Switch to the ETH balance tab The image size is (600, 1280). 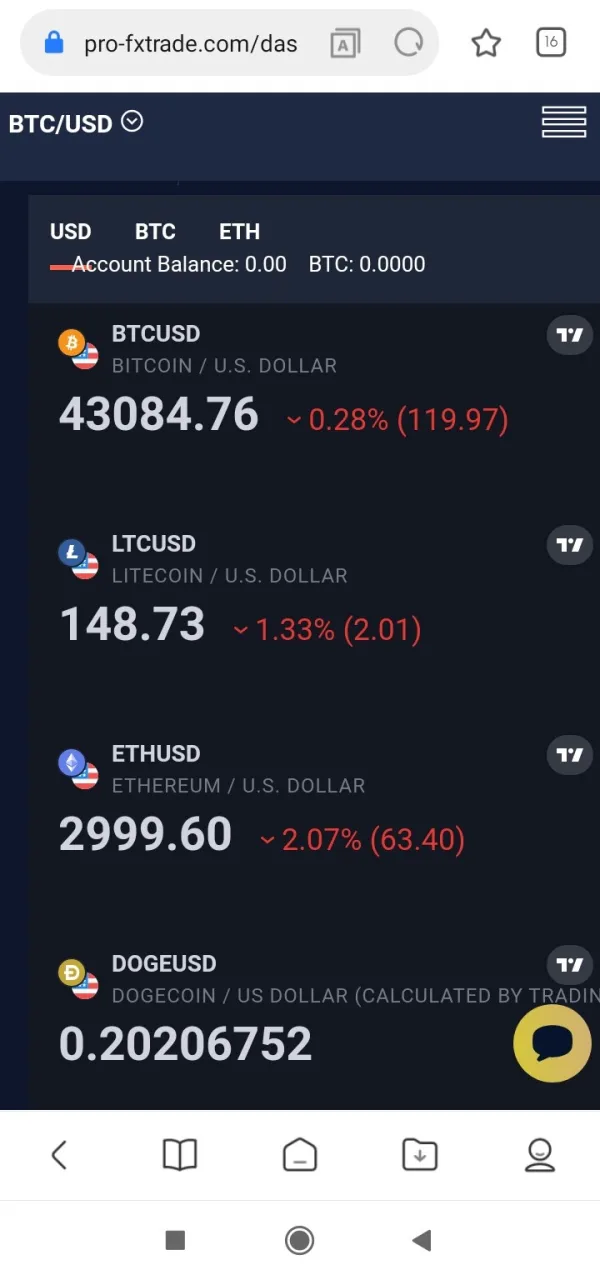239,231
